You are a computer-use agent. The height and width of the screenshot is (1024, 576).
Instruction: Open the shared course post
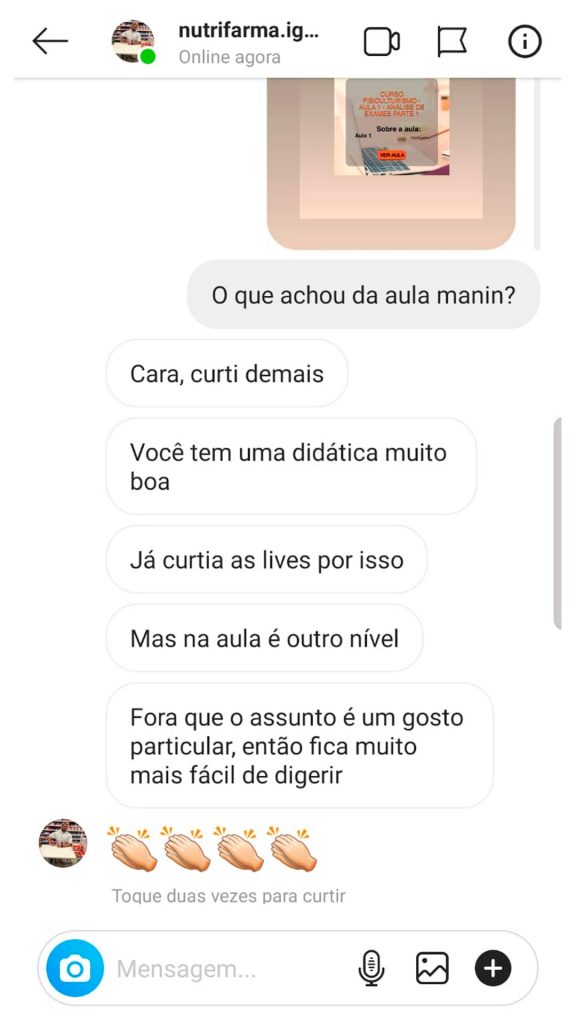[x=391, y=163]
